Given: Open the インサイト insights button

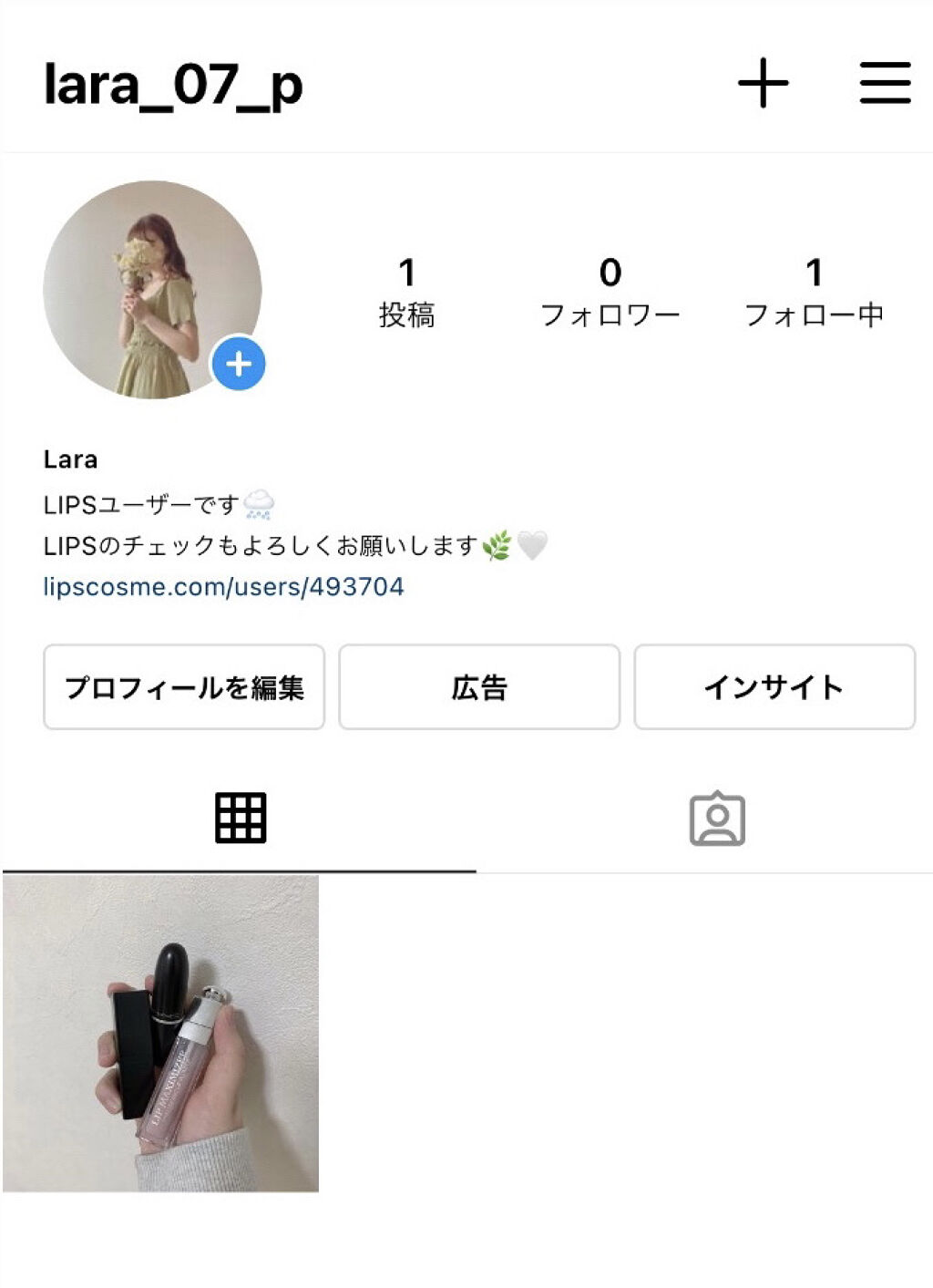Looking at the screenshot, I should click(773, 688).
